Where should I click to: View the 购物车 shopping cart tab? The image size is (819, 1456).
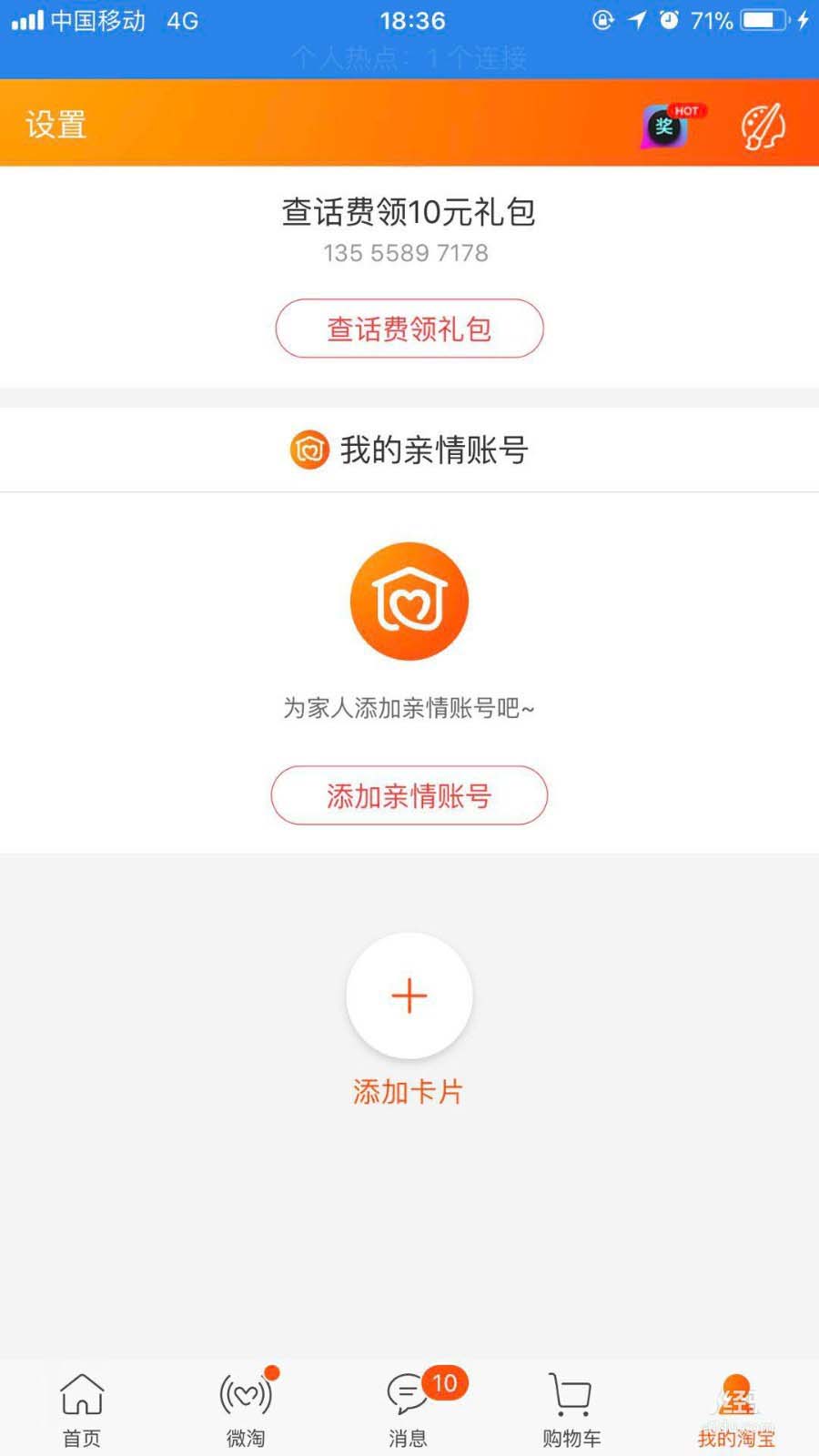[x=571, y=1409]
